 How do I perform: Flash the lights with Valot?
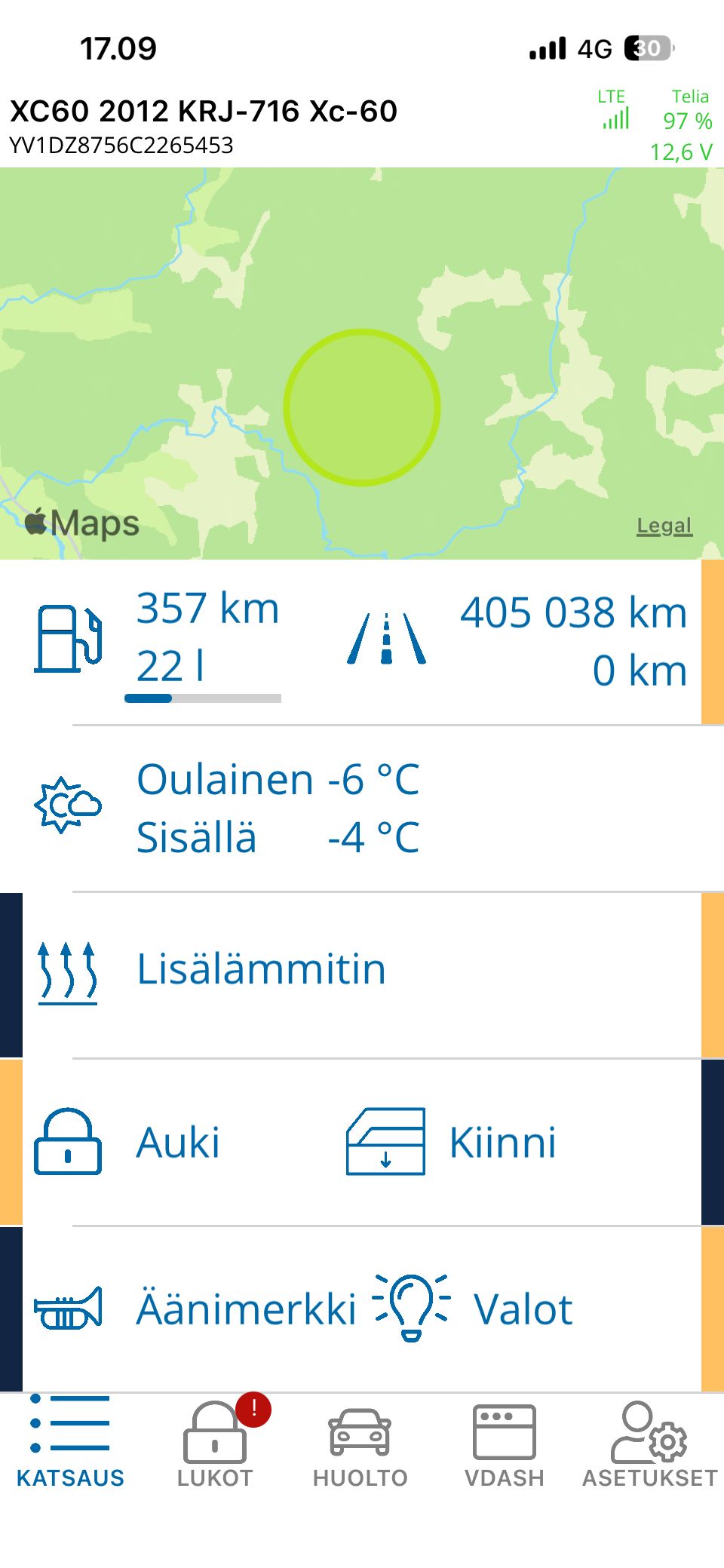coord(522,1309)
